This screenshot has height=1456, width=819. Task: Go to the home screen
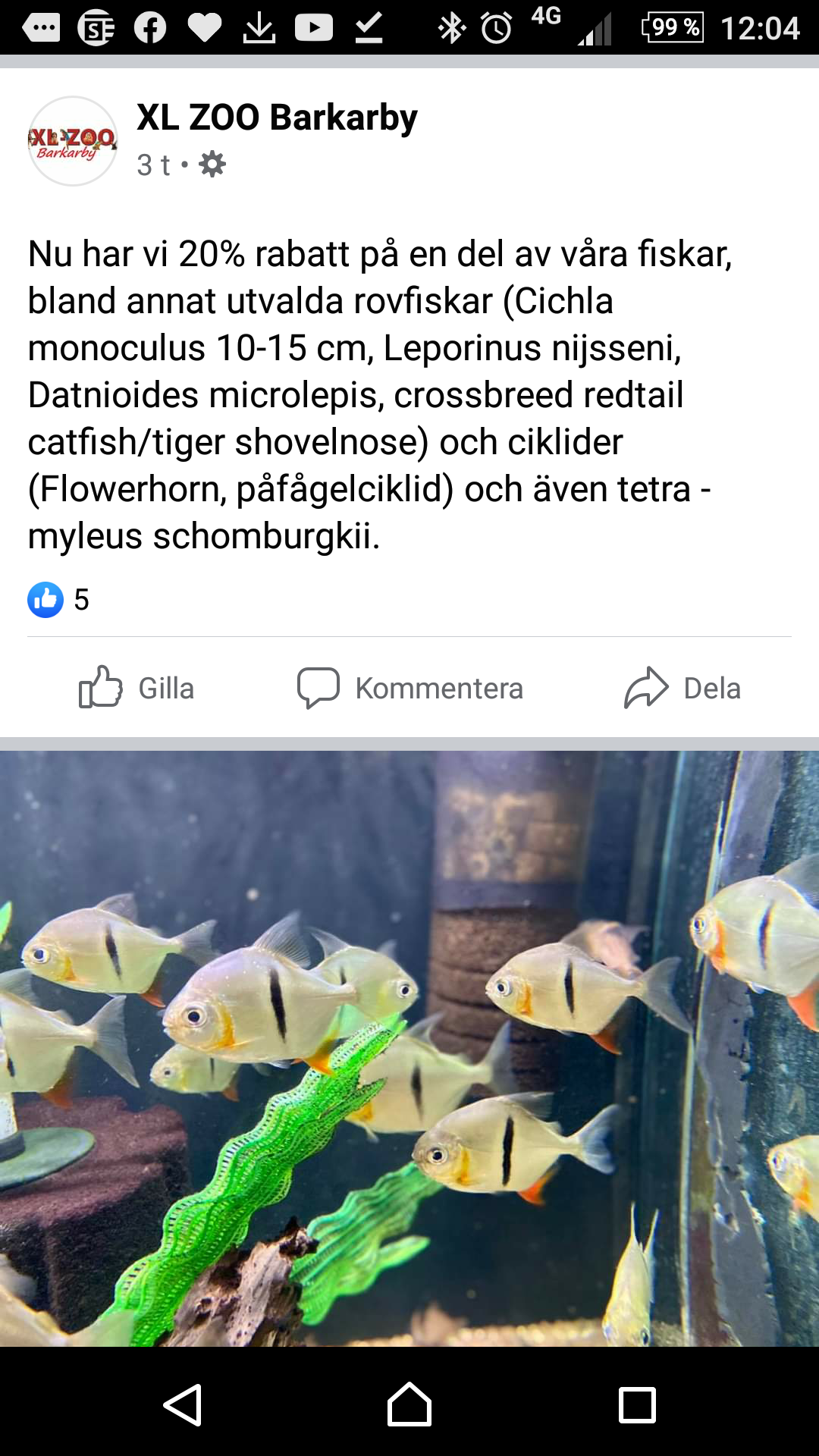[x=409, y=1405]
